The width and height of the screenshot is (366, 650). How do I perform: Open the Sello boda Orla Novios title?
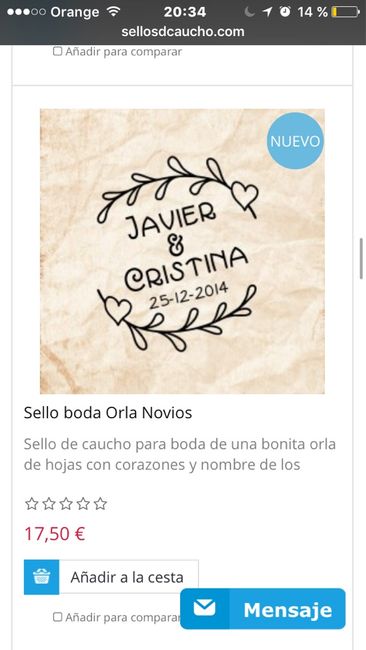108,413
